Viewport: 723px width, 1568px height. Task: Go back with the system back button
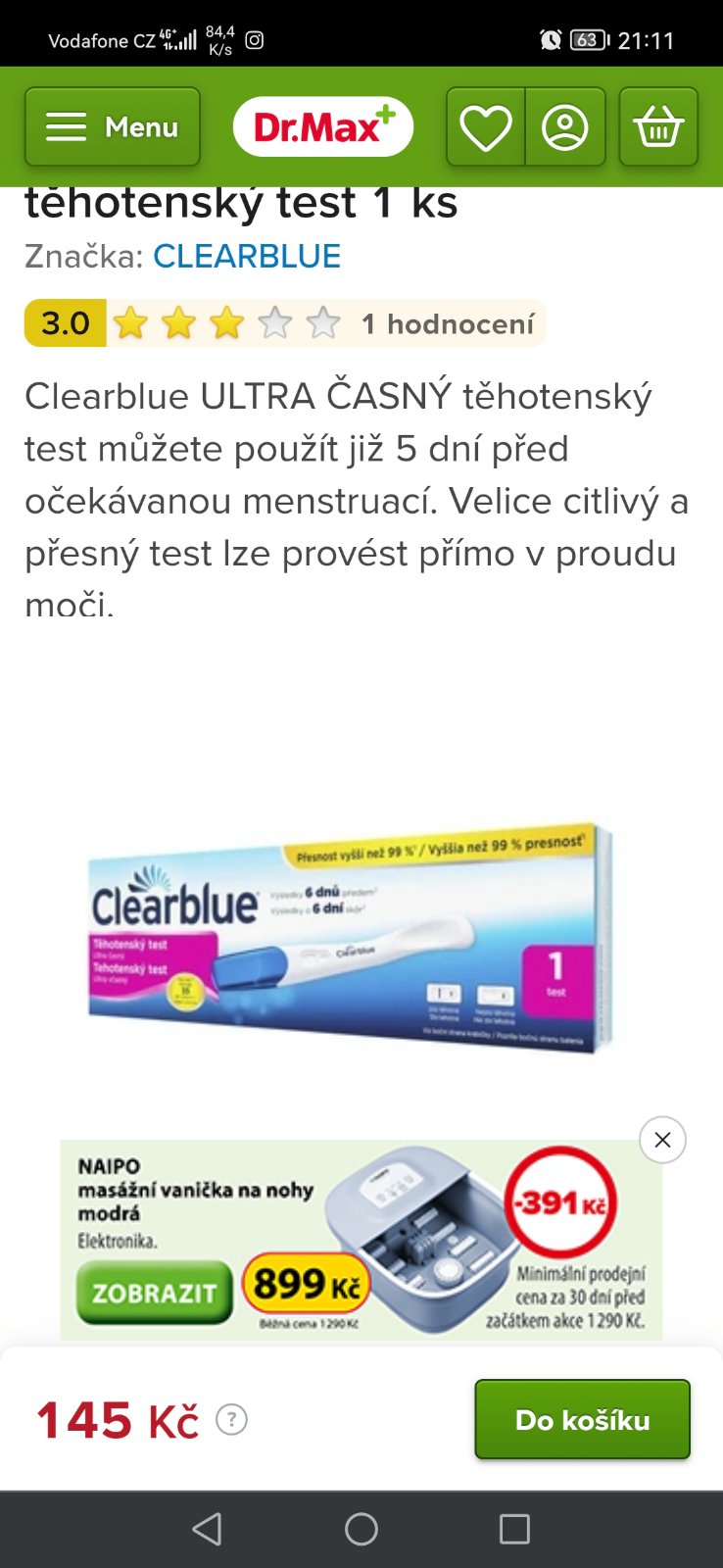coord(207,1529)
